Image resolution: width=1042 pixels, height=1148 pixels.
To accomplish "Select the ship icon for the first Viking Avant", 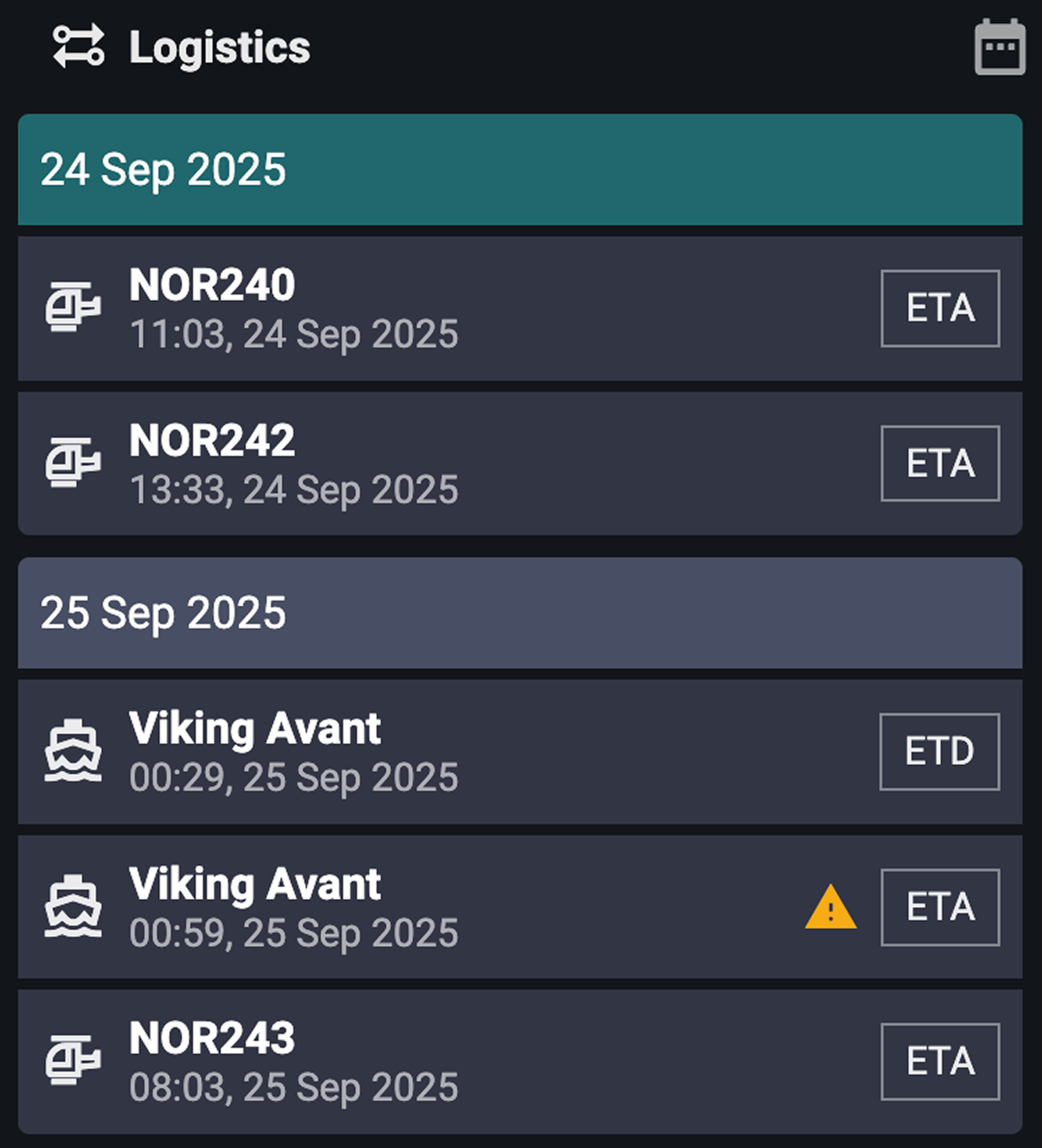I will pyautogui.click(x=73, y=752).
